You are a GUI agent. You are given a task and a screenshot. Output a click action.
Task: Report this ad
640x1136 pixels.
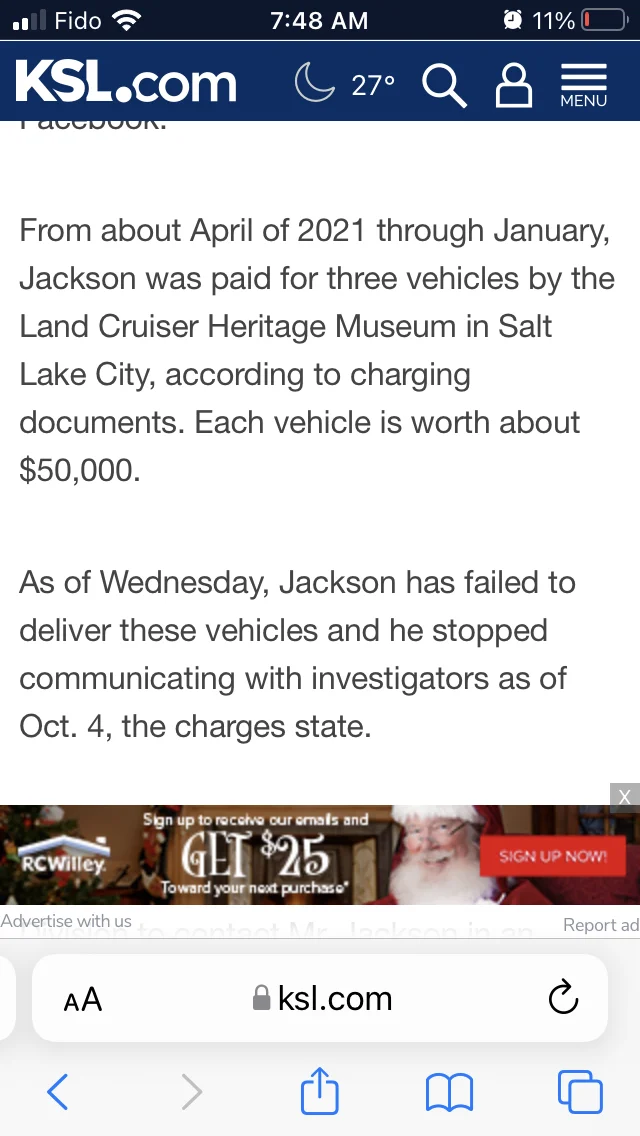tap(600, 925)
